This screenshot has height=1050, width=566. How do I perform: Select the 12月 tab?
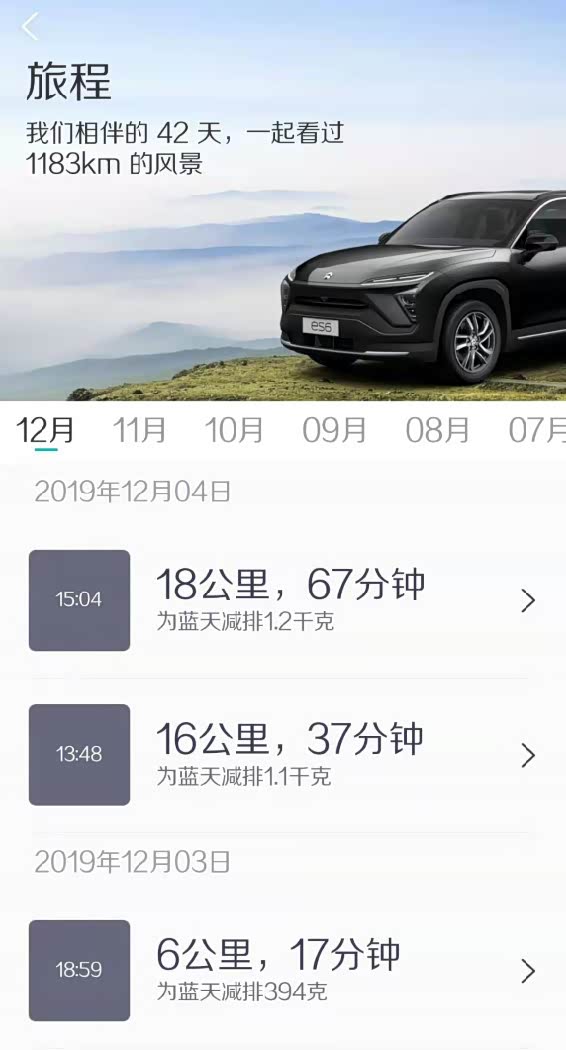click(45, 430)
